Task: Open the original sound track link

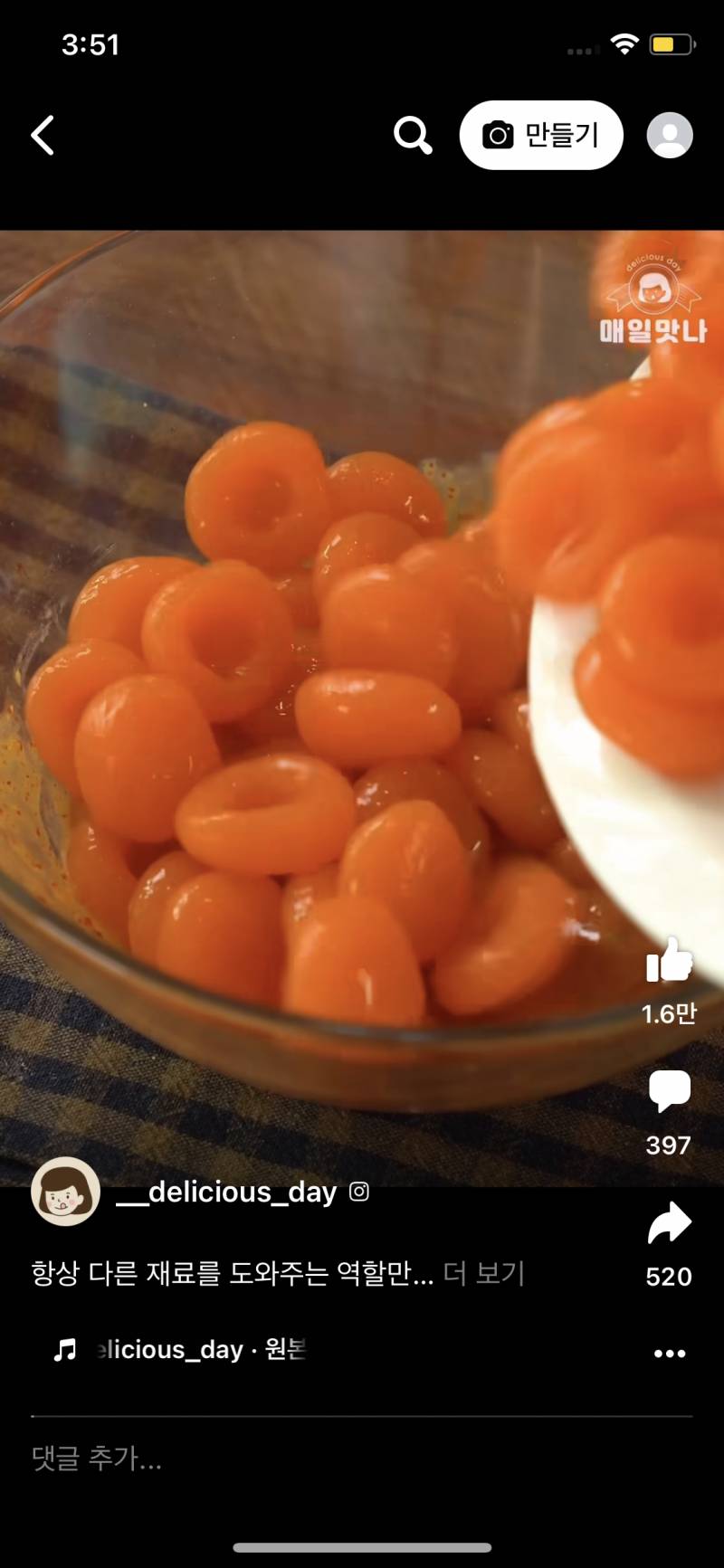Action: [x=181, y=1350]
